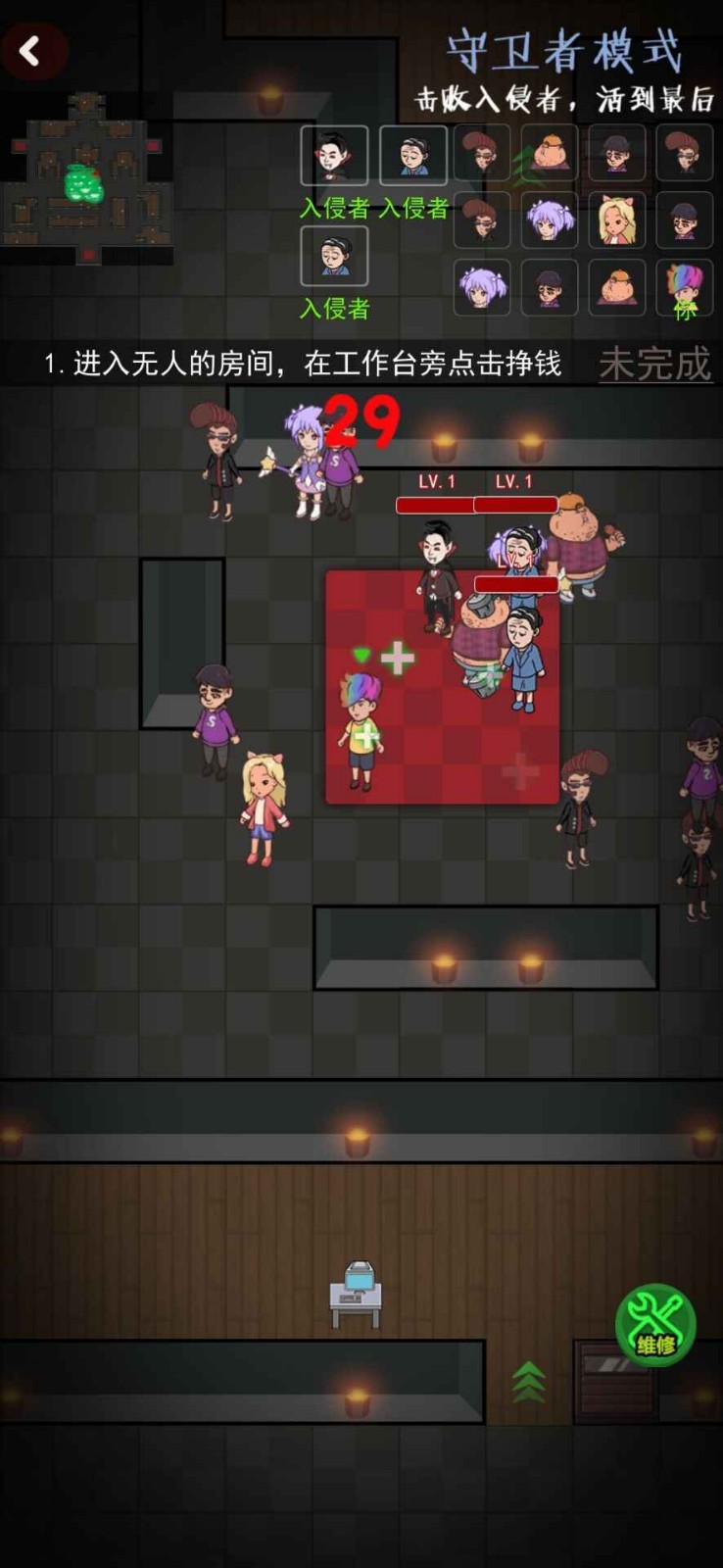This screenshot has height=1568, width=723.
Task: Open the dungeon minimap
Action: (x=86, y=178)
